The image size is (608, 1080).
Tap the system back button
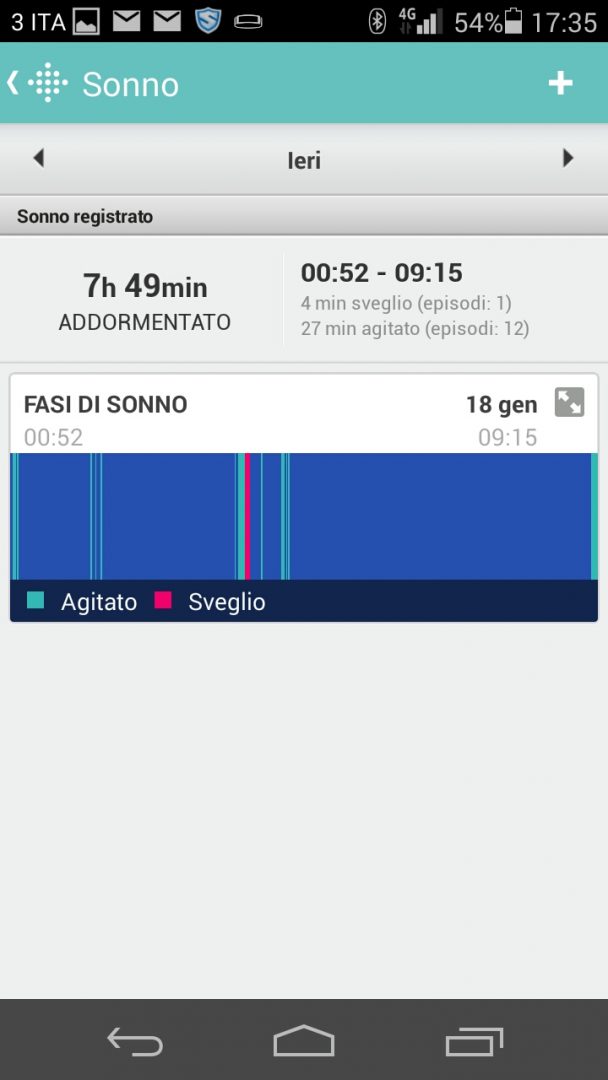135,1041
